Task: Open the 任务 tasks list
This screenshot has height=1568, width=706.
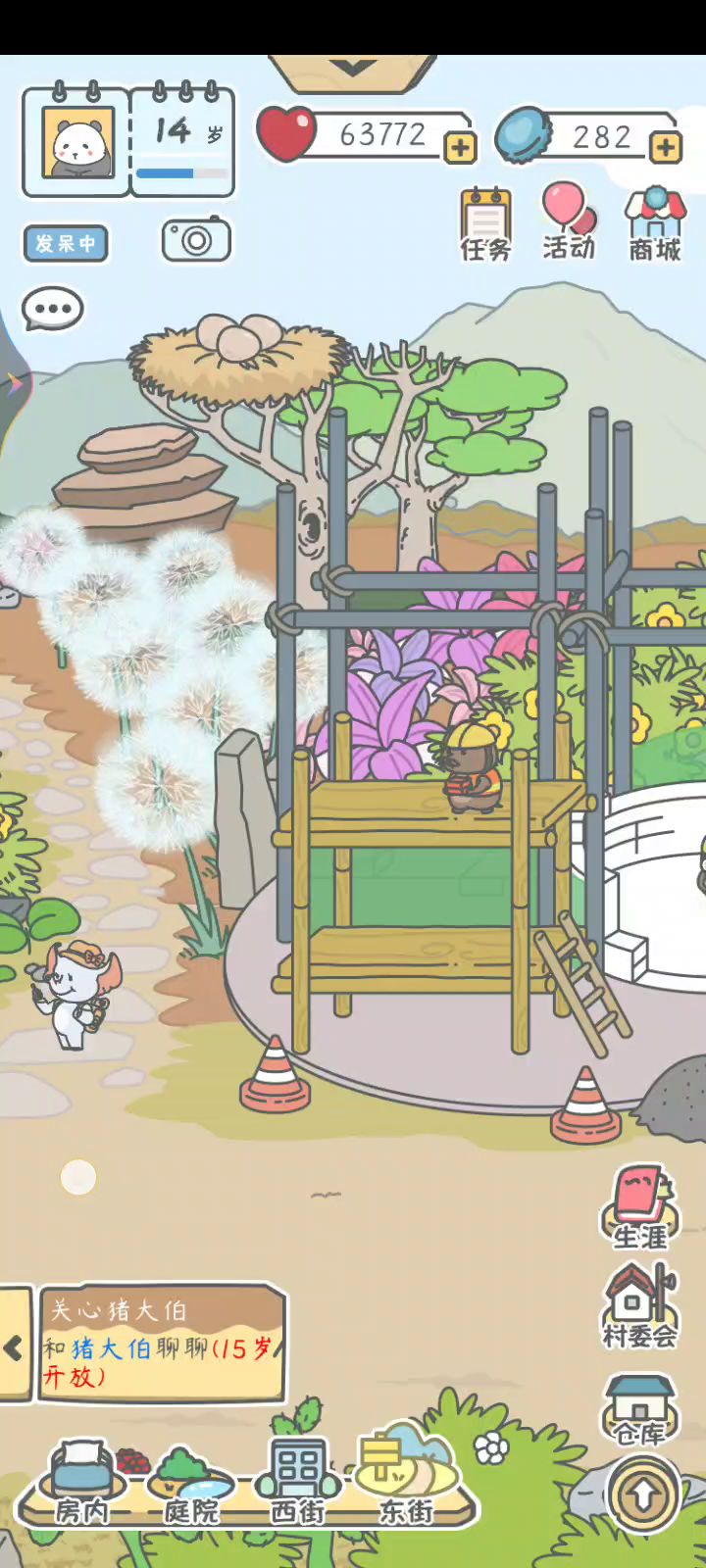Action: 486,225
